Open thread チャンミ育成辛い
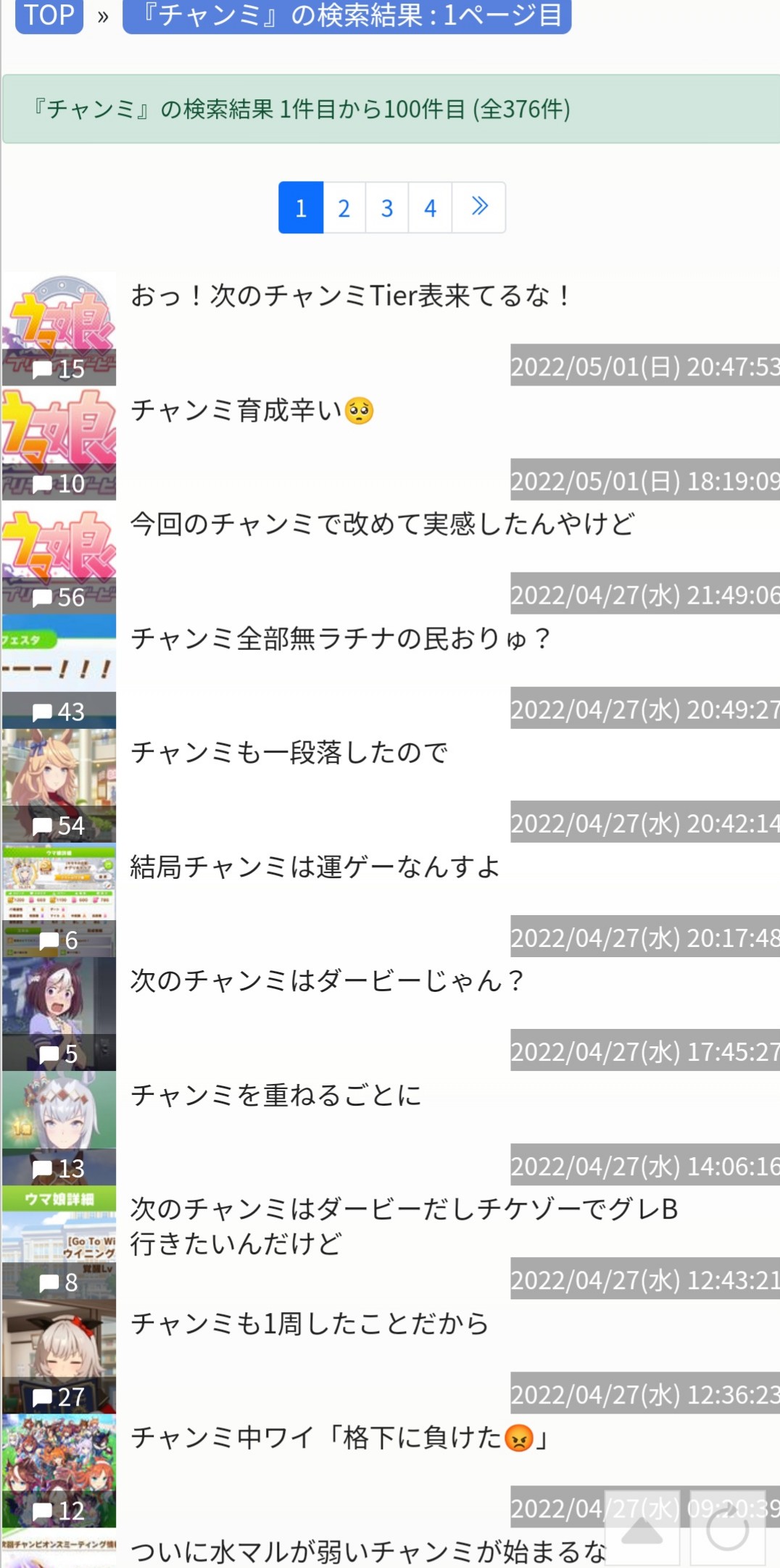 pyautogui.click(x=252, y=410)
